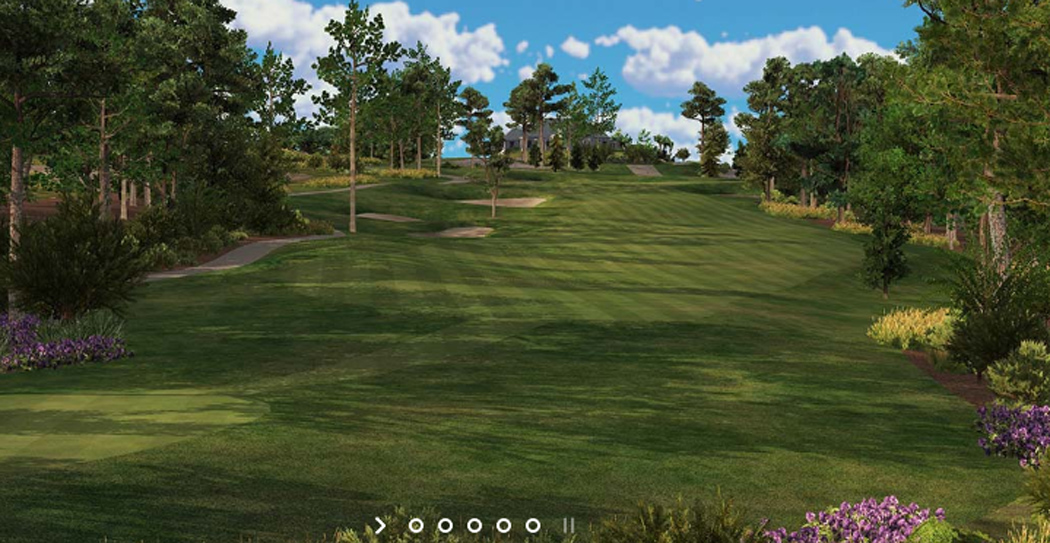The height and width of the screenshot is (543, 1050).
Task: Jump to the first slide dot
Action: pyautogui.click(x=416, y=525)
